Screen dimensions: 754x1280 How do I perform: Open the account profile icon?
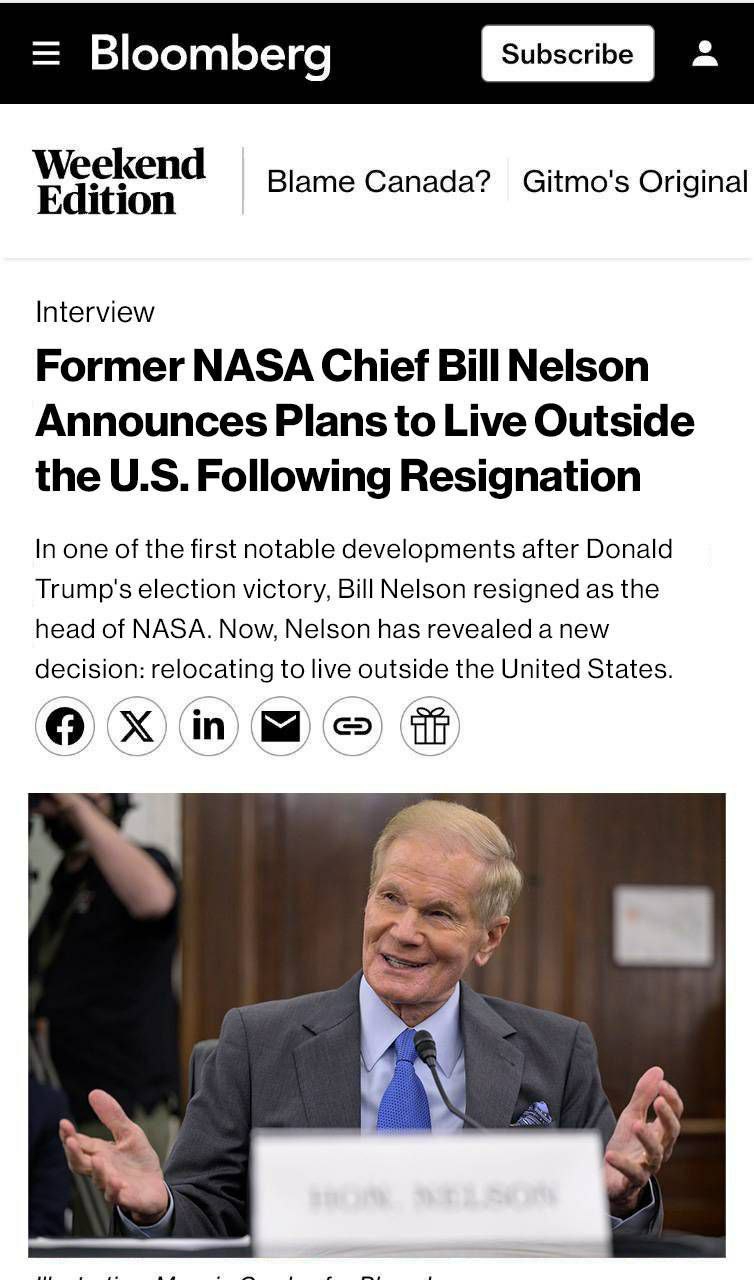(705, 54)
